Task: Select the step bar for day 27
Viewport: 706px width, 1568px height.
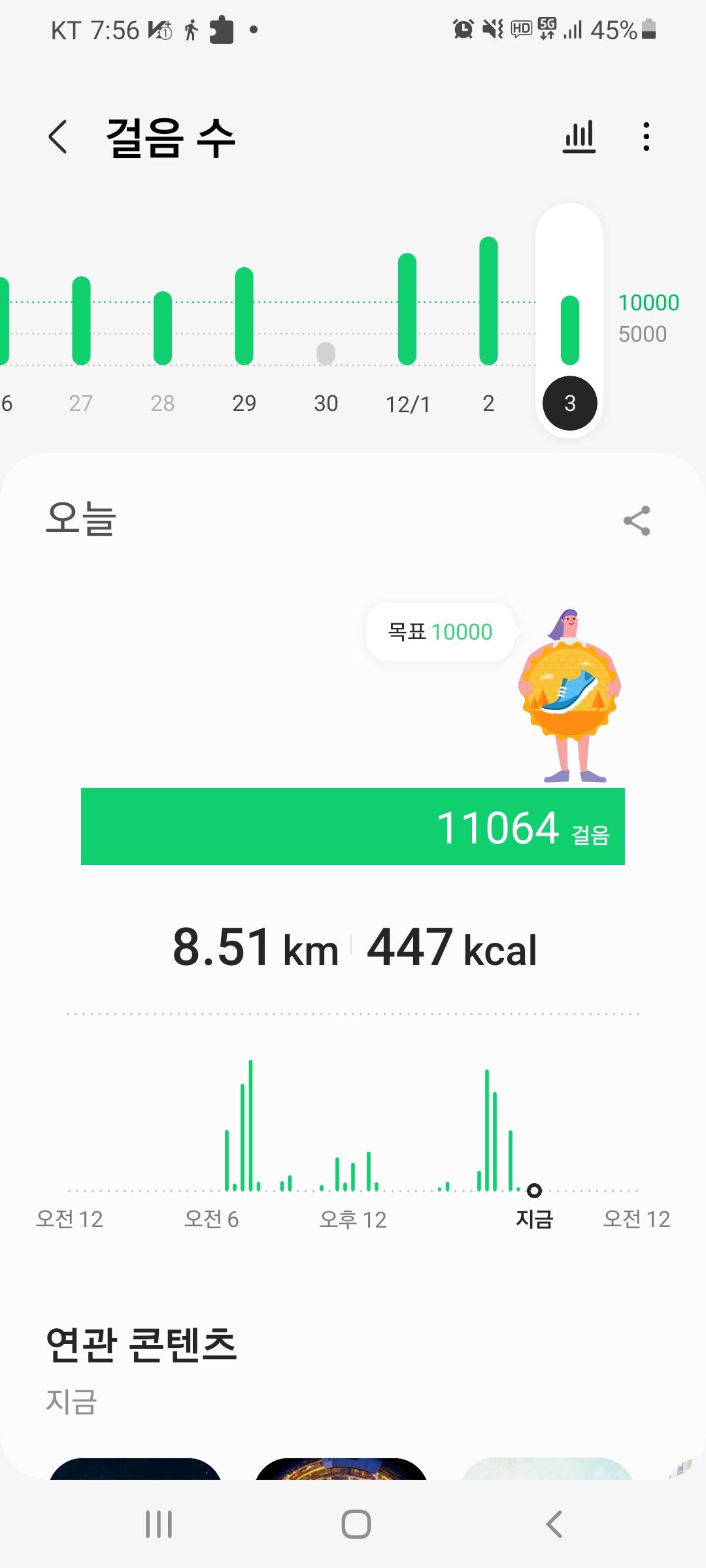Action: (81, 320)
